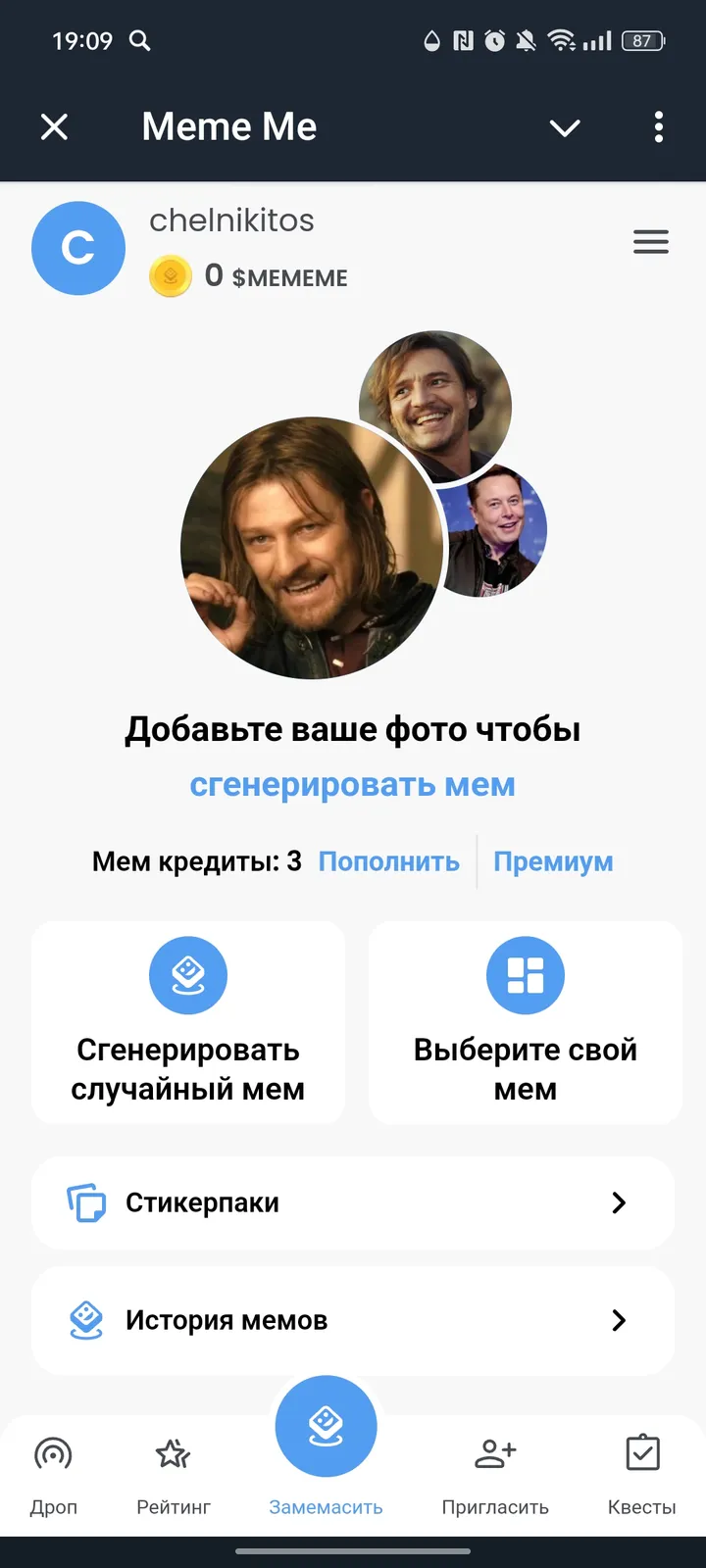Open the hamburger menu near chelnikitos
Image resolution: width=706 pixels, height=1568 pixels.
(x=651, y=242)
